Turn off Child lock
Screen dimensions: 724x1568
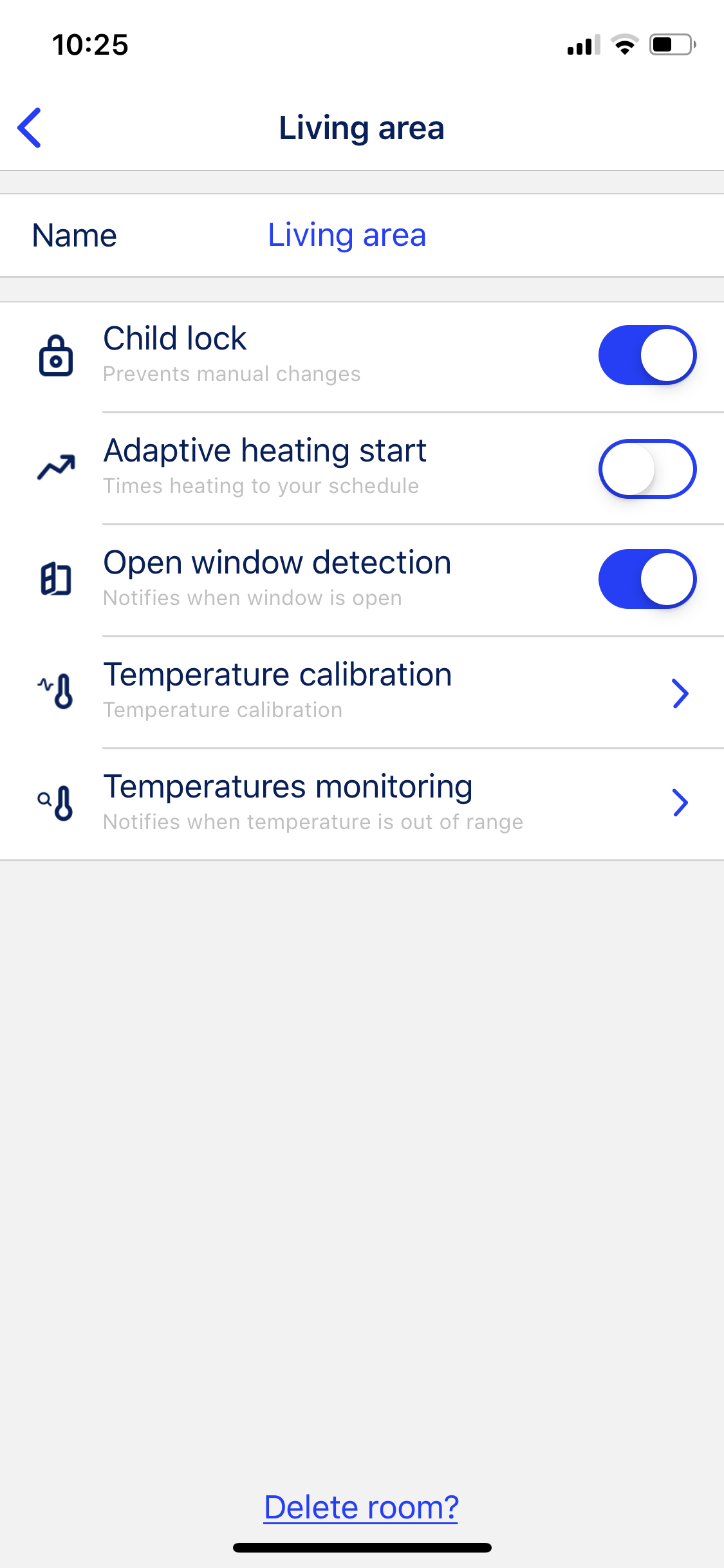pyautogui.click(x=647, y=355)
